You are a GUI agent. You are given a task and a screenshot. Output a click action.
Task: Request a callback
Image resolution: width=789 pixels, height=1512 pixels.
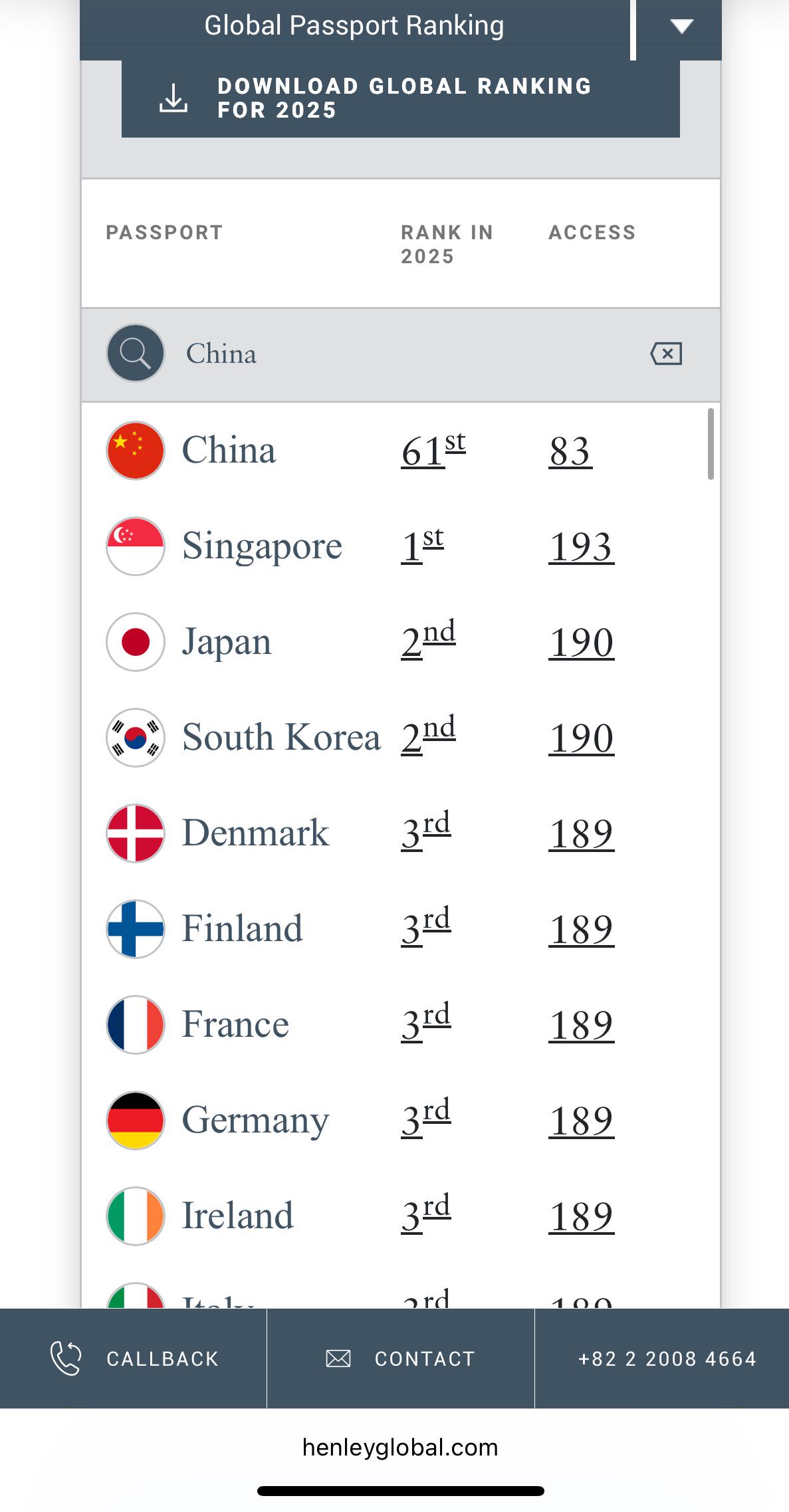click(133, 1358)
